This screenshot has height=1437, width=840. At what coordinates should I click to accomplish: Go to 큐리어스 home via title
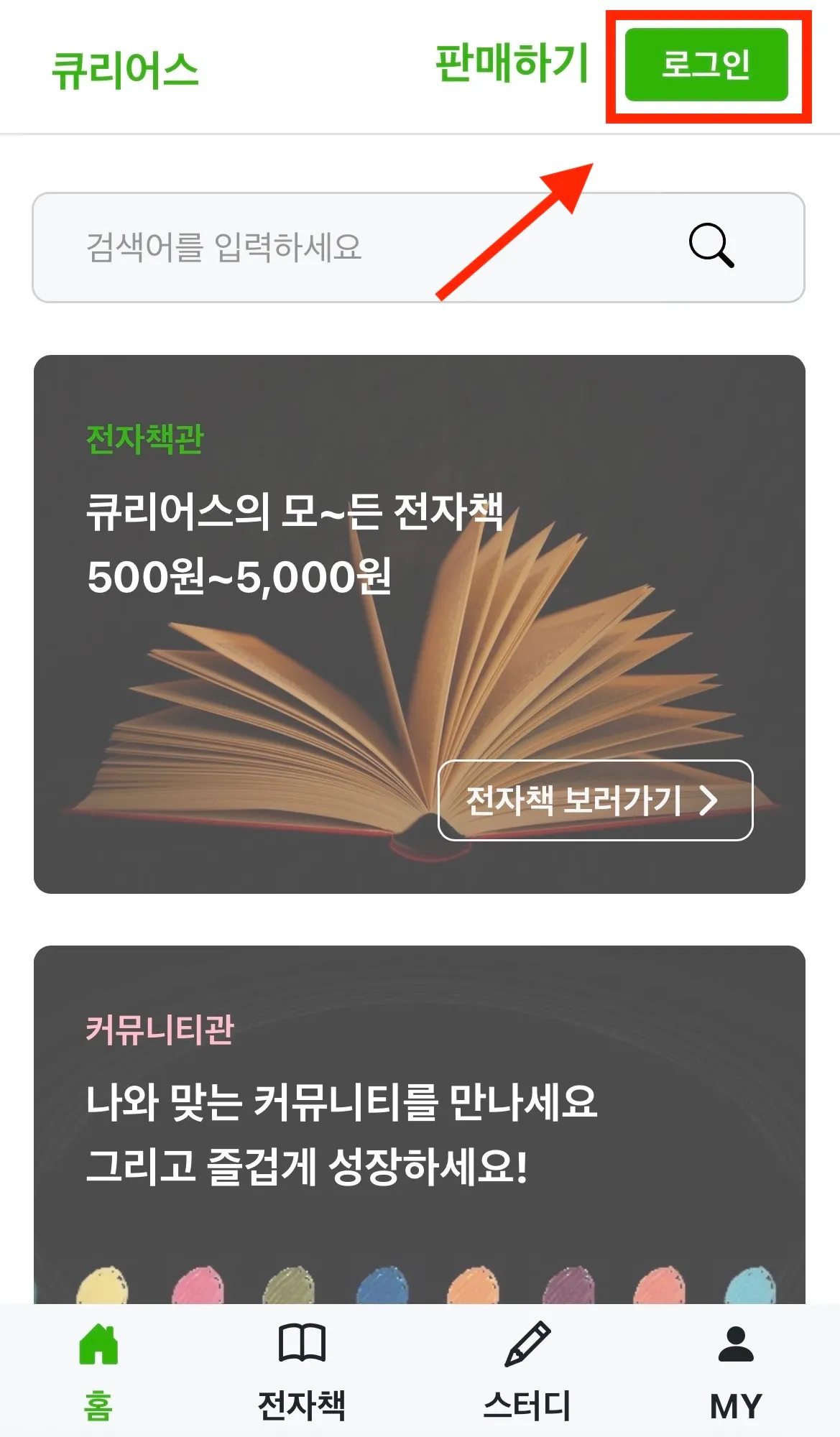click(x=125, y=70)
